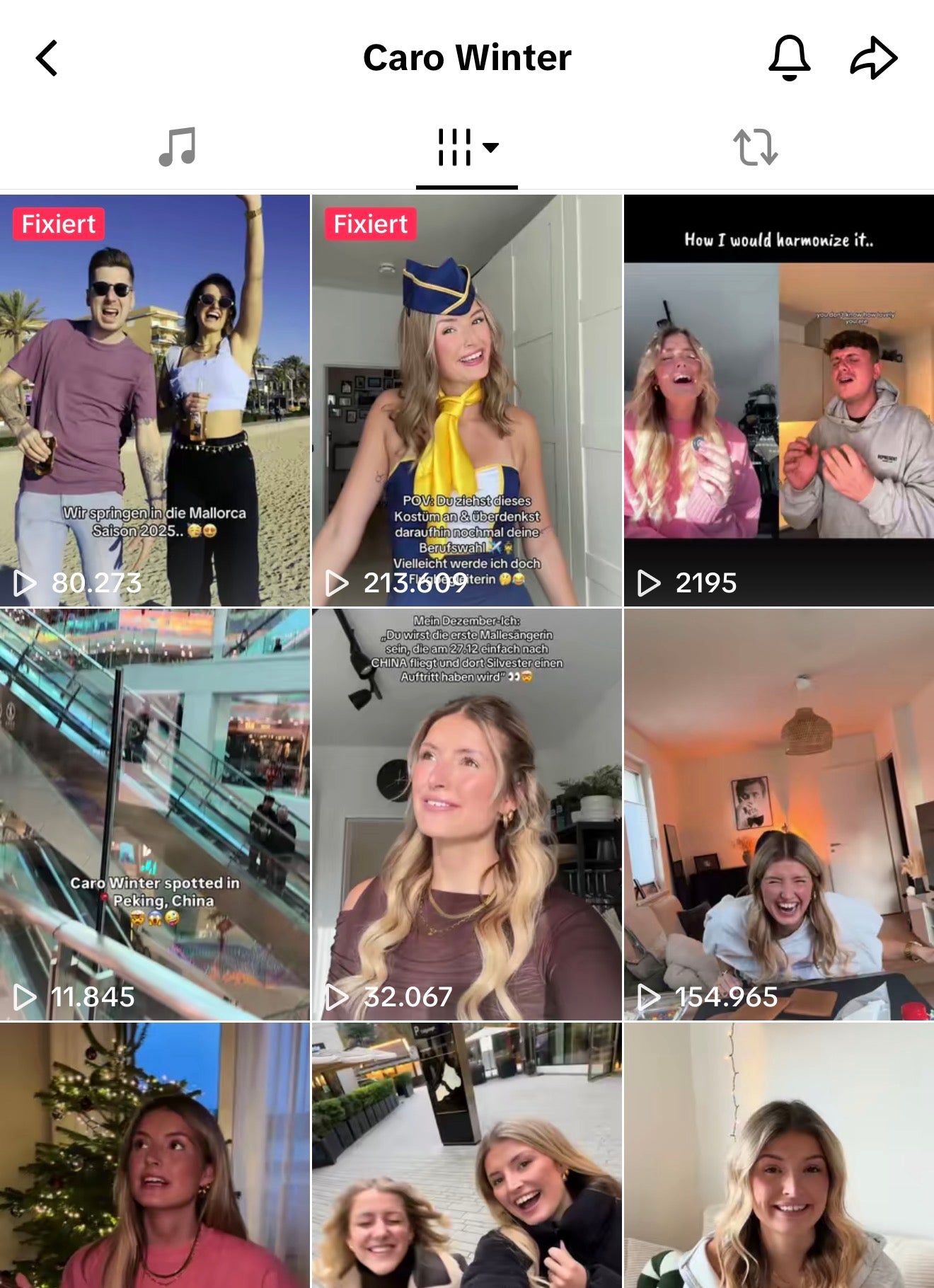Image resolution: width=934 pixels, height=1288 pixels.
Task: Open the pinned Mallorca Saison 2025 video
Action: pyautogui.click(x=155, y=401)
